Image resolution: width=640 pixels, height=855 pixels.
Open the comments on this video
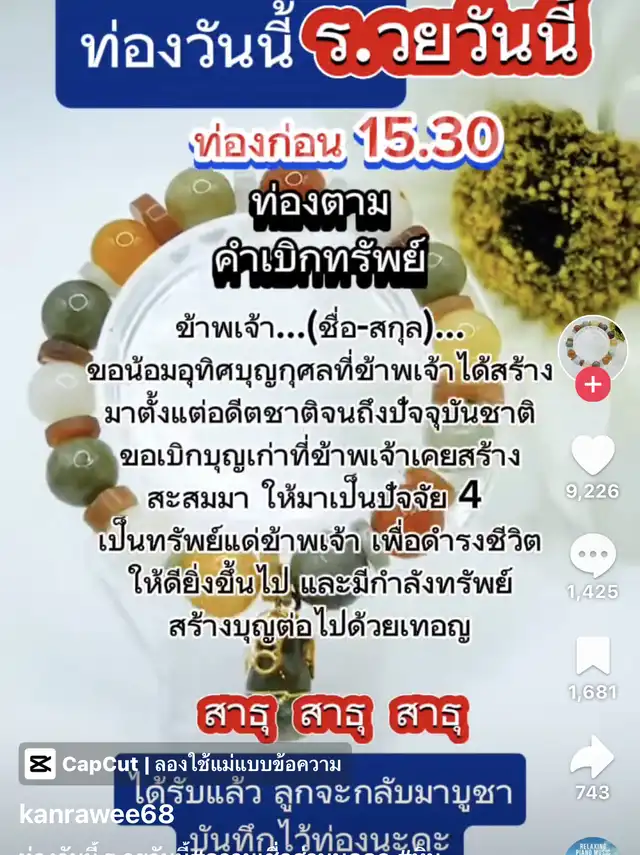point(593,556)
